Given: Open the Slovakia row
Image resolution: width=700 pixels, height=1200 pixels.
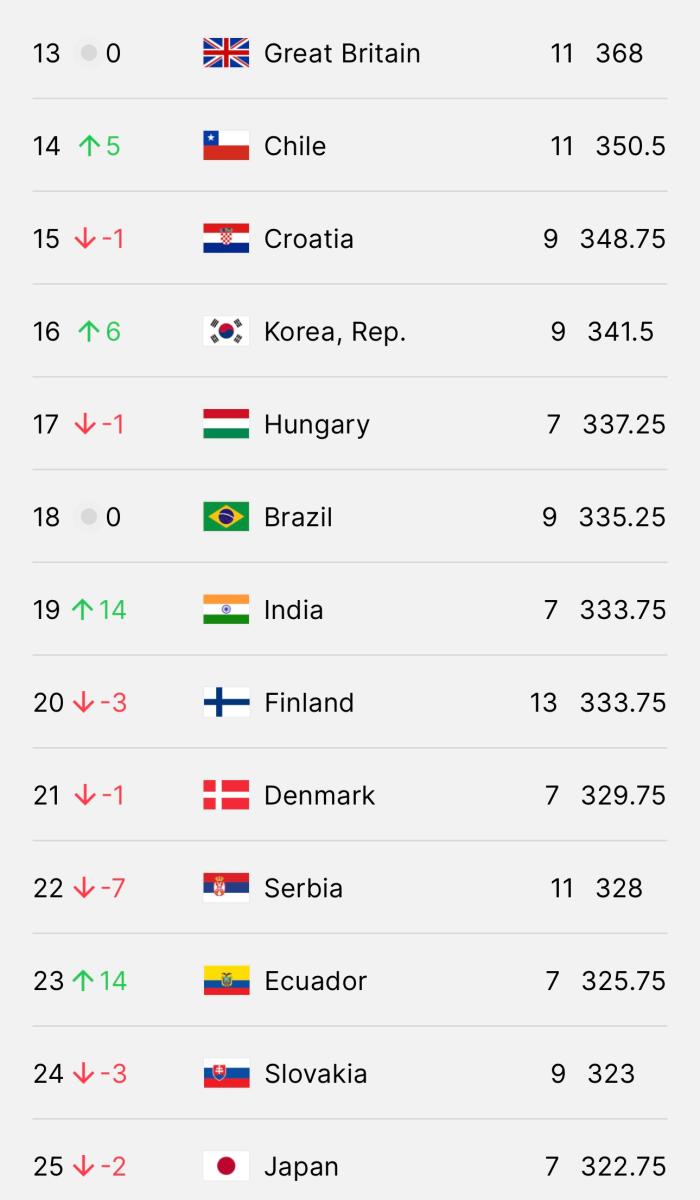Looking at the screenshot, I should 315,1074.
